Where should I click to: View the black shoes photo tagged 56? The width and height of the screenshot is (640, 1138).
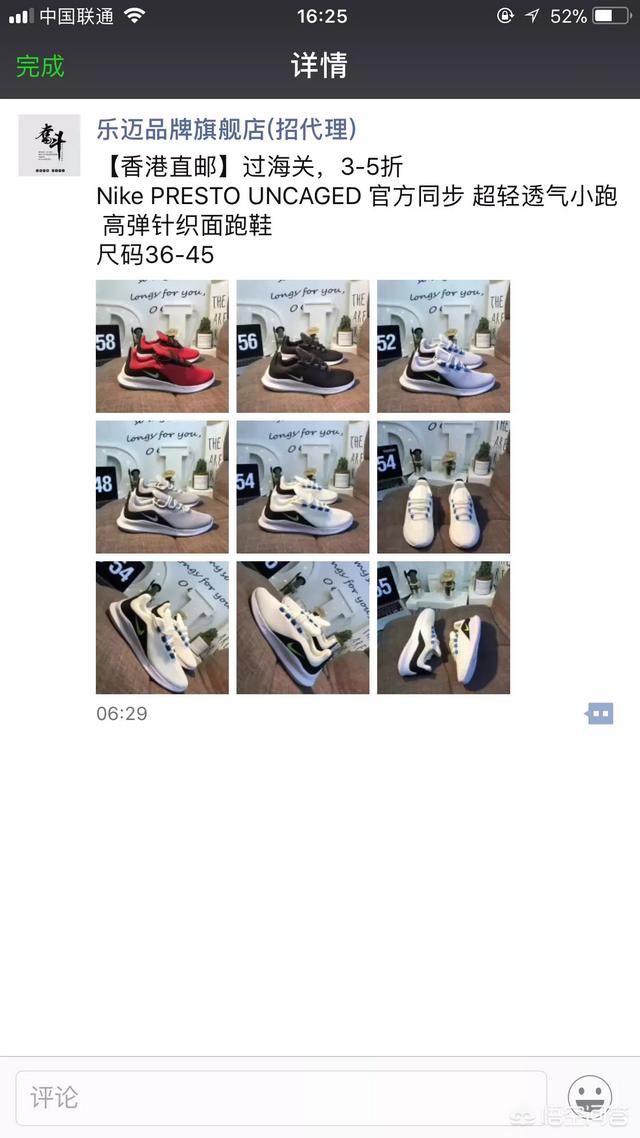click(x=302, y=346)
